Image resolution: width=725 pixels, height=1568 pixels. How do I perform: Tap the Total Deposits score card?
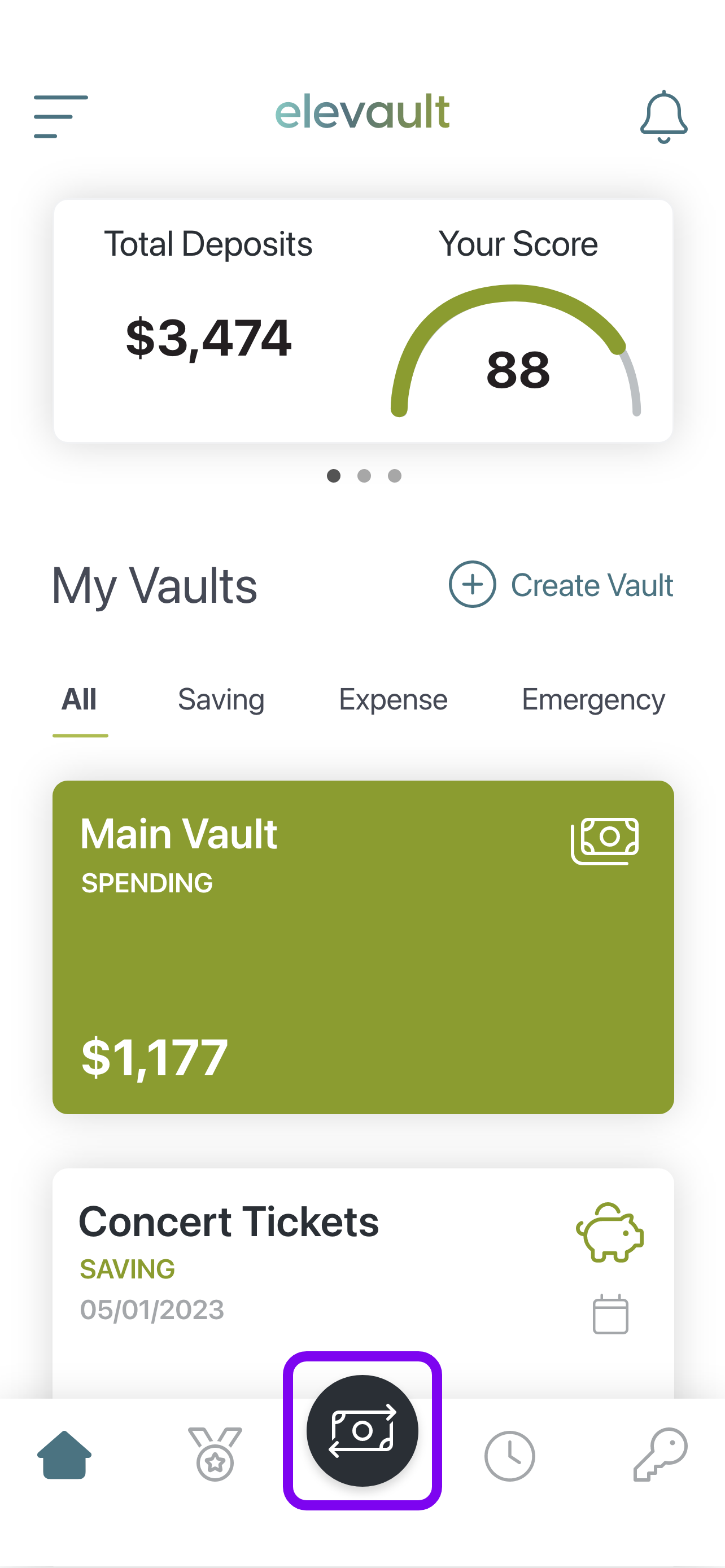pyautogui.click(x=363, y=321)
